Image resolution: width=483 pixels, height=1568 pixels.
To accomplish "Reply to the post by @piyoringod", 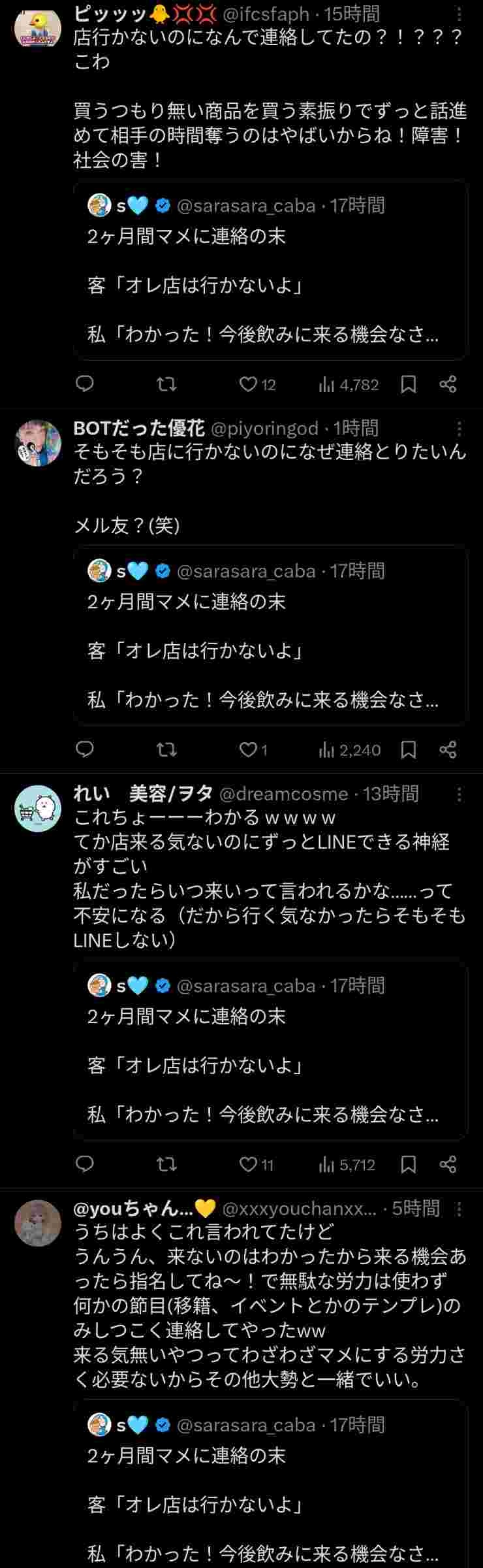I will point(85,749).
